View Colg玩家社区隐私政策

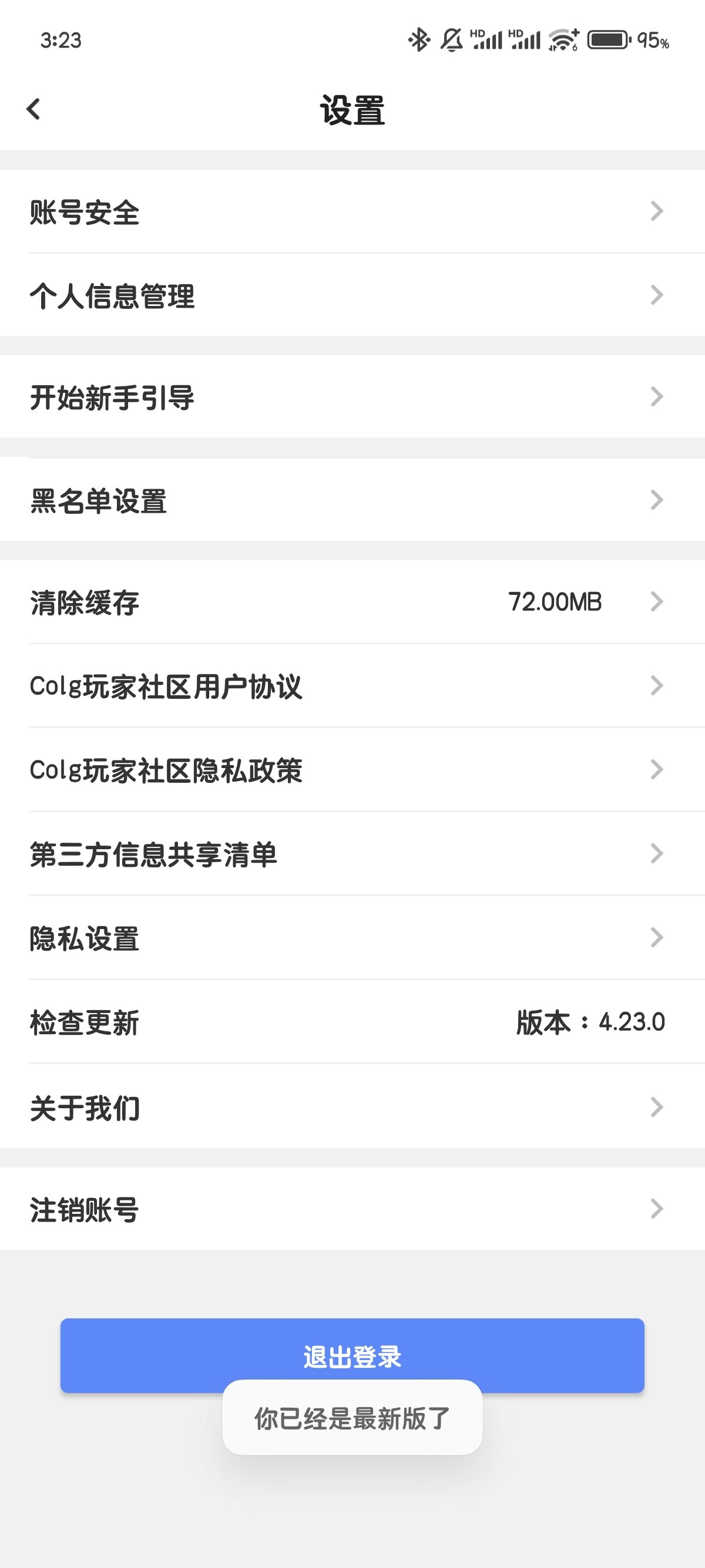coord(352,769)
